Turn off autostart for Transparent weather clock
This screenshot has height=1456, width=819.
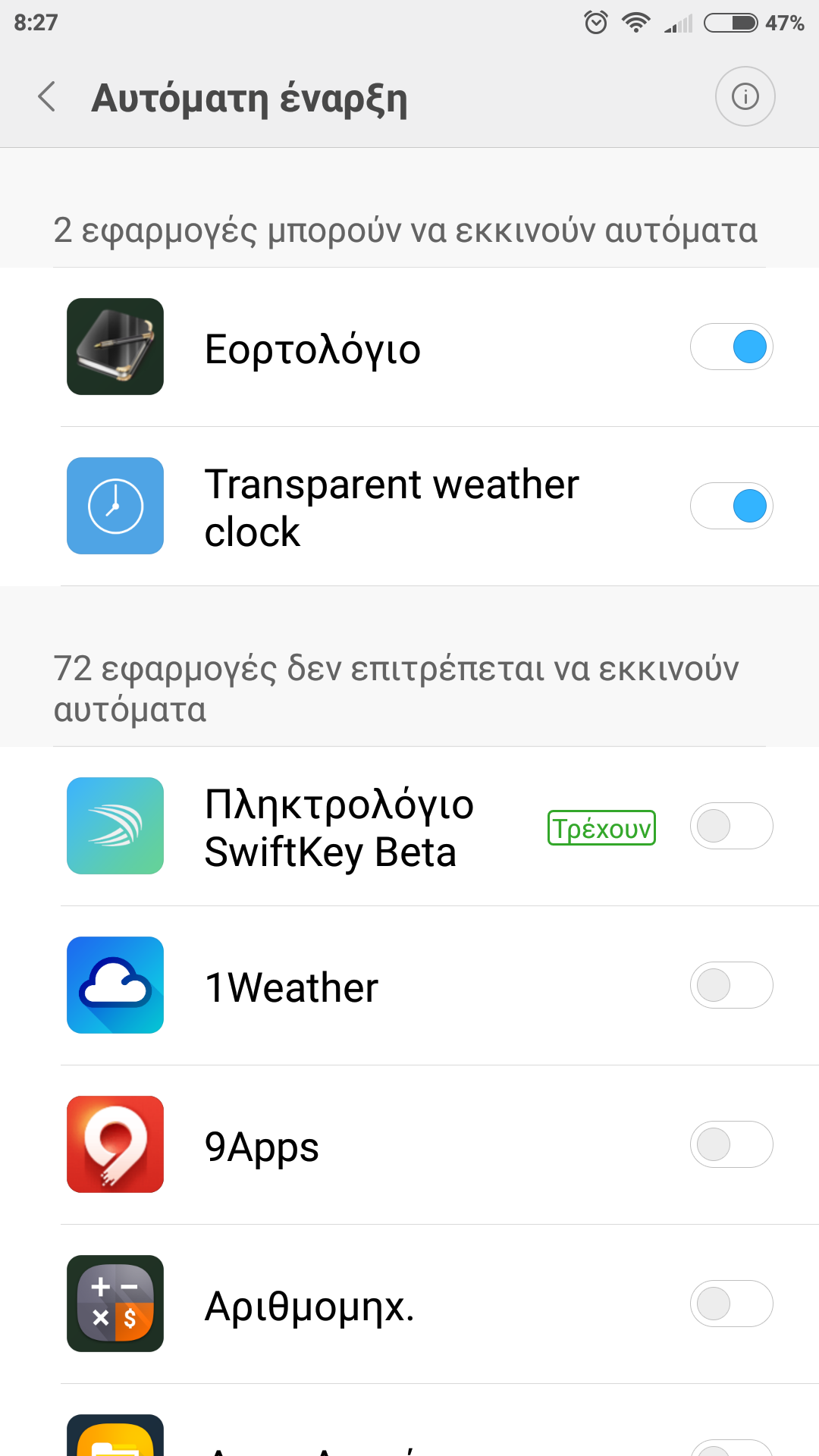(731, 507)
